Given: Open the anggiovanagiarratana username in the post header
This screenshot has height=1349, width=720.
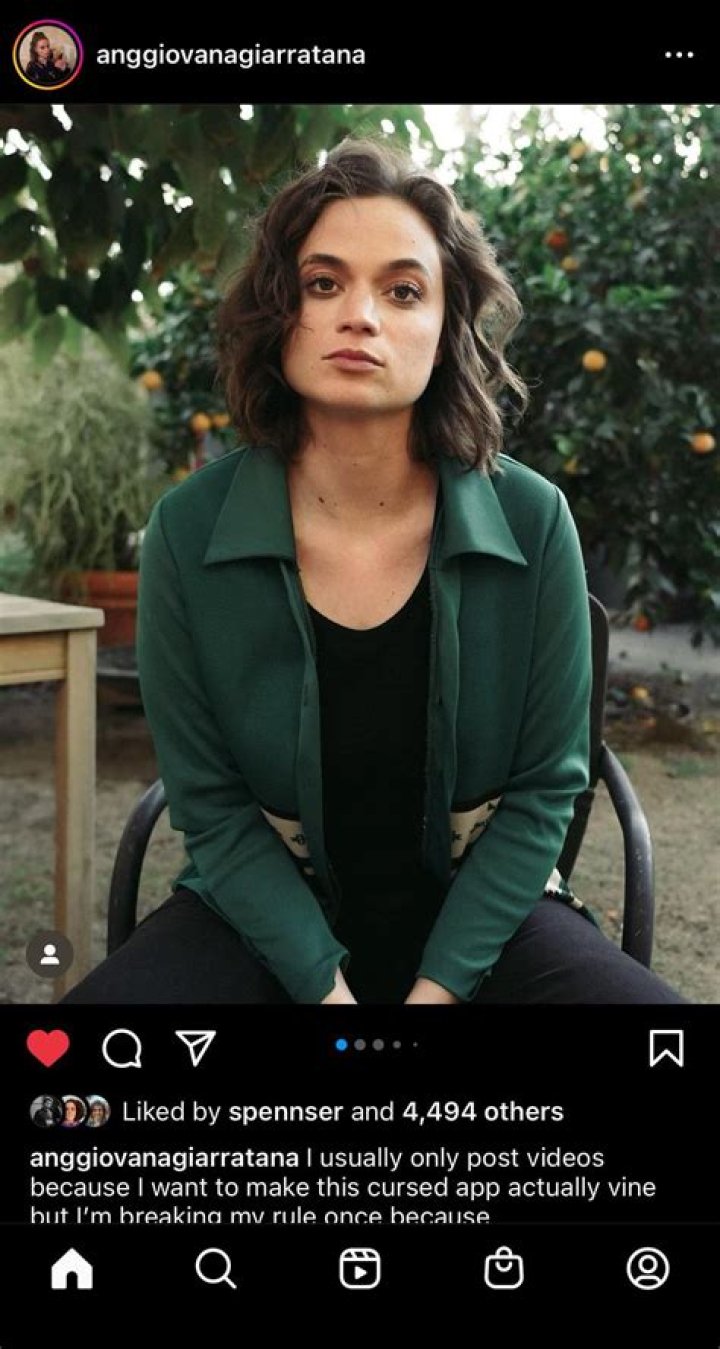Looking at the screenshot, I should click(x=230, y=55).
